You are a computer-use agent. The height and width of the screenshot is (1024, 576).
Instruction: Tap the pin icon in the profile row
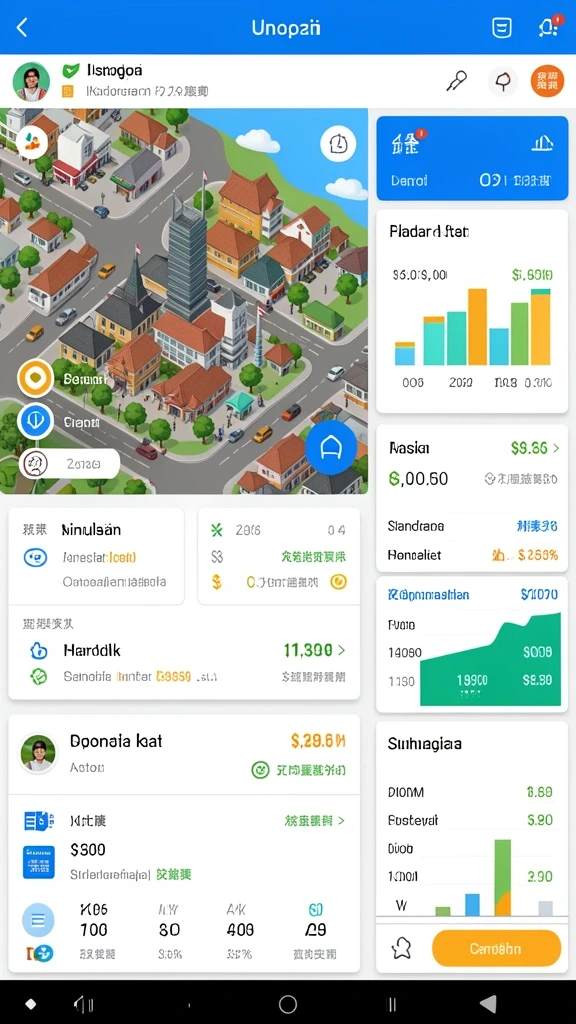[x=503, y=82]
